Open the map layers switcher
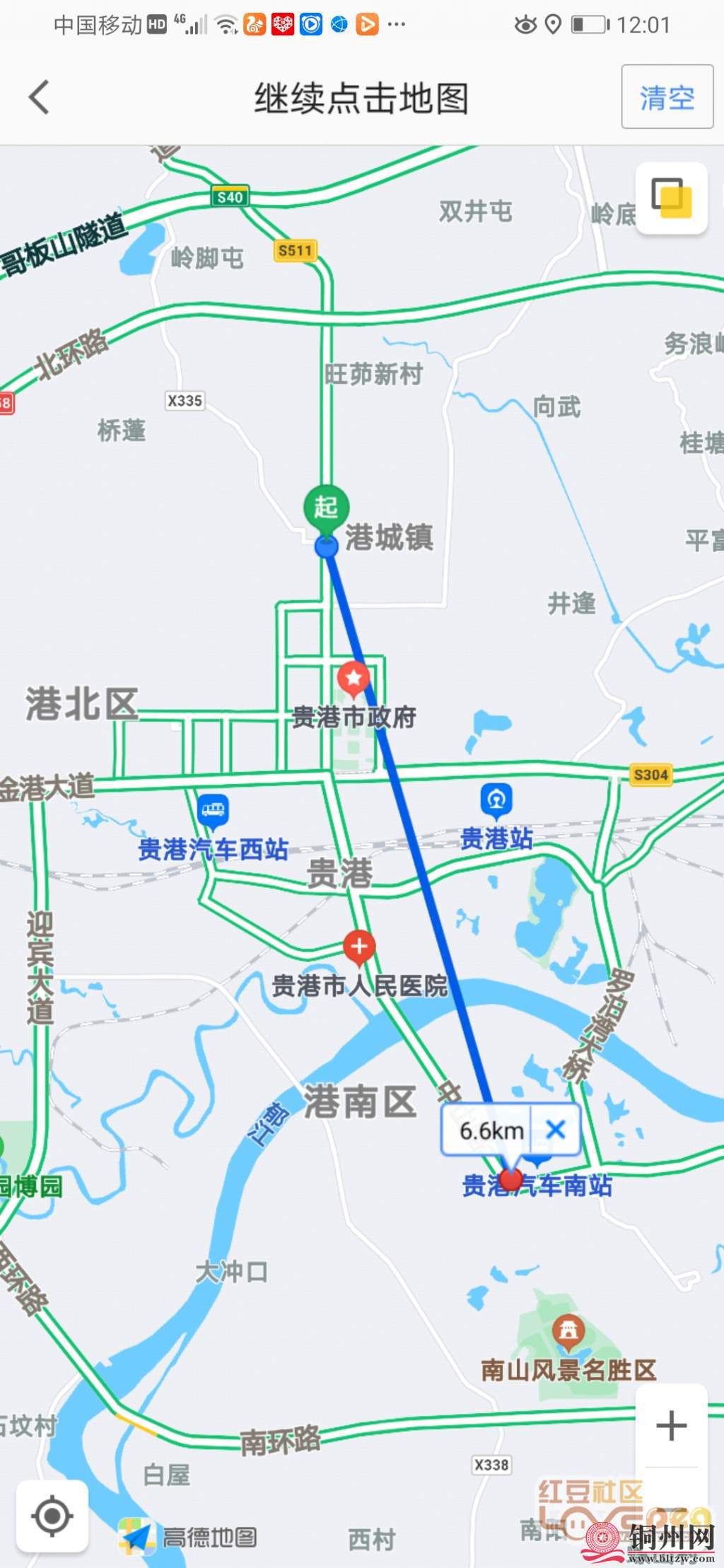724x1568 pixels. pyautogui.click(x=671, y=199)
